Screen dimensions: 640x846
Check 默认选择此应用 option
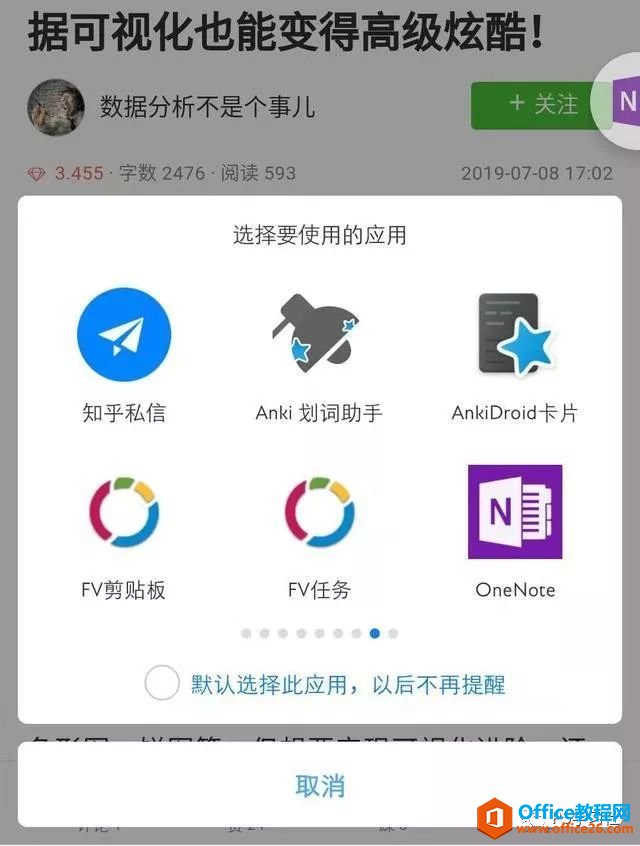[x=162, y=684]
